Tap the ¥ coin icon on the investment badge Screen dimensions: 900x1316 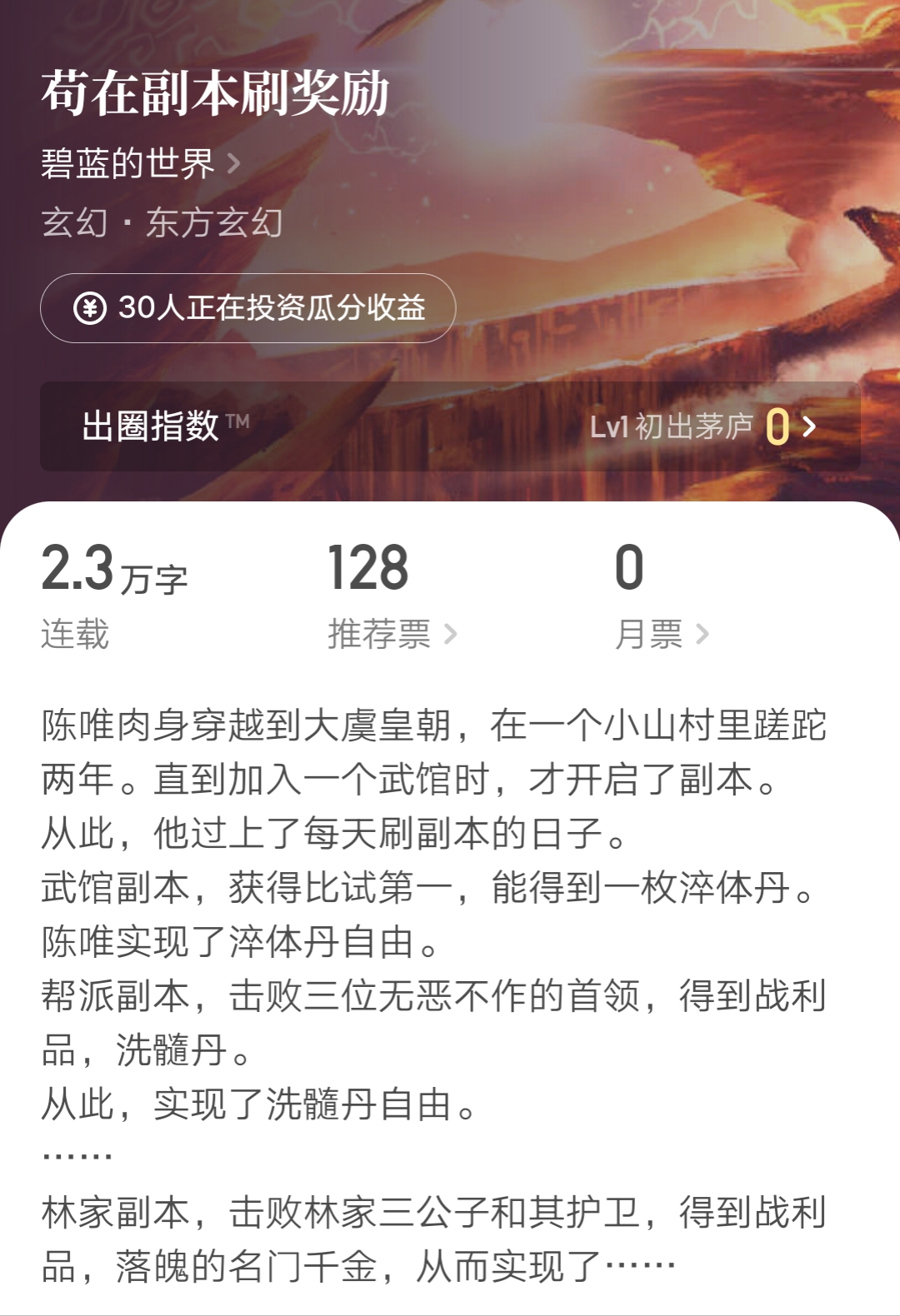(x=89, y=310)
